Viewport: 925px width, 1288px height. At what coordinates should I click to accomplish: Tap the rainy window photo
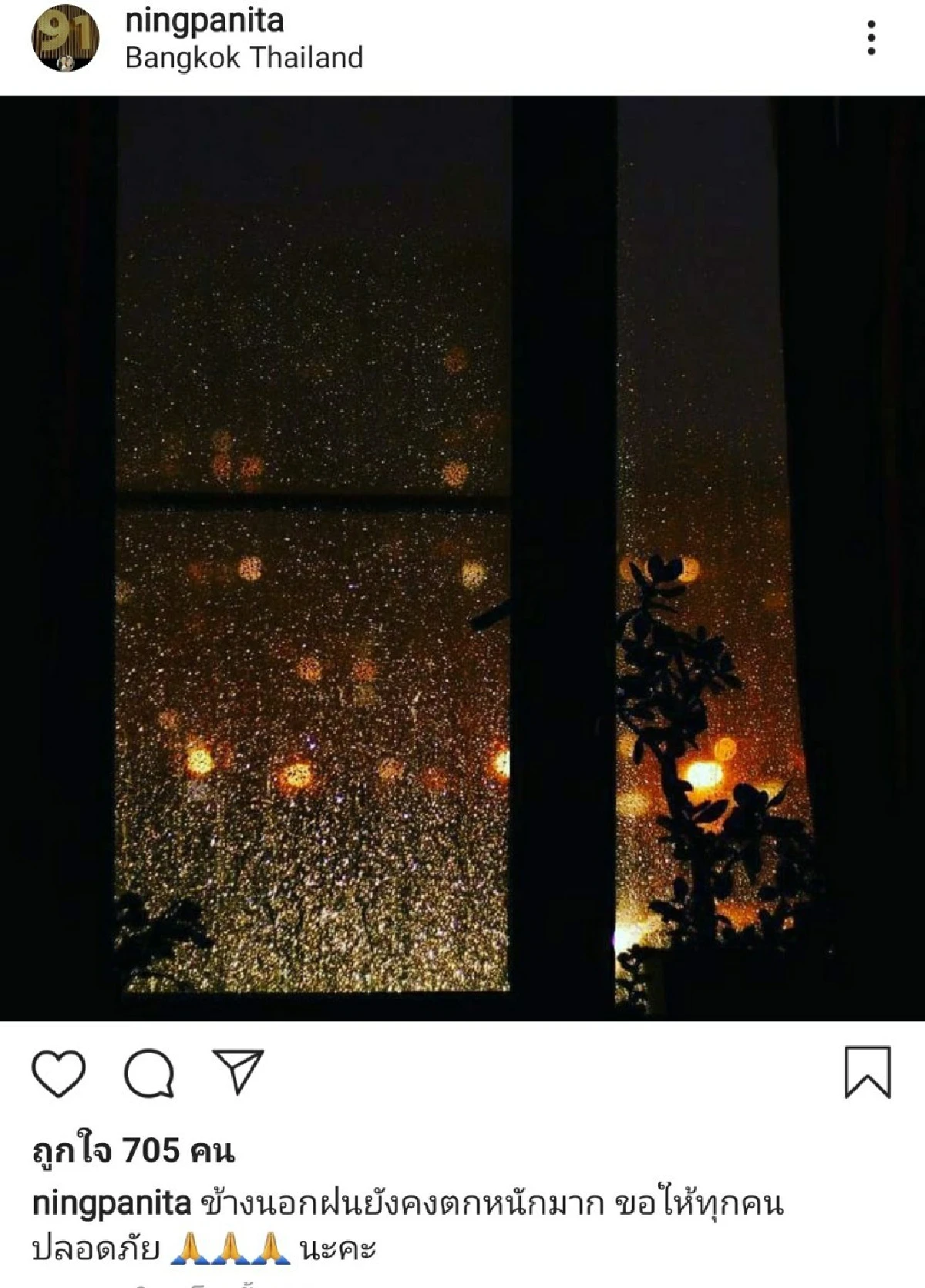click(462, 558)
